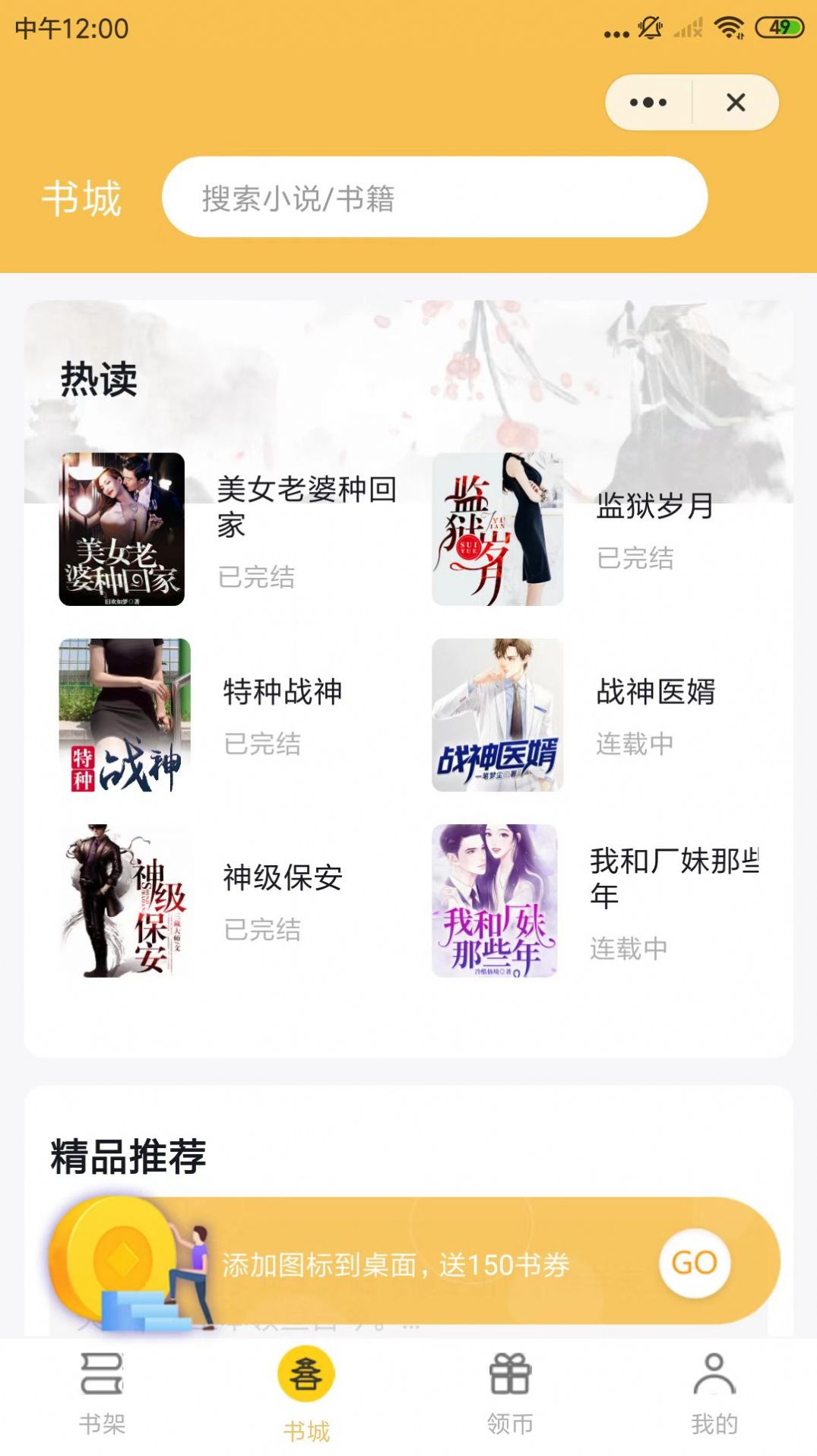This screenshot has height=1456, width=817.
Task: Close the mini-program with the X icon
Action: [735, 101]
